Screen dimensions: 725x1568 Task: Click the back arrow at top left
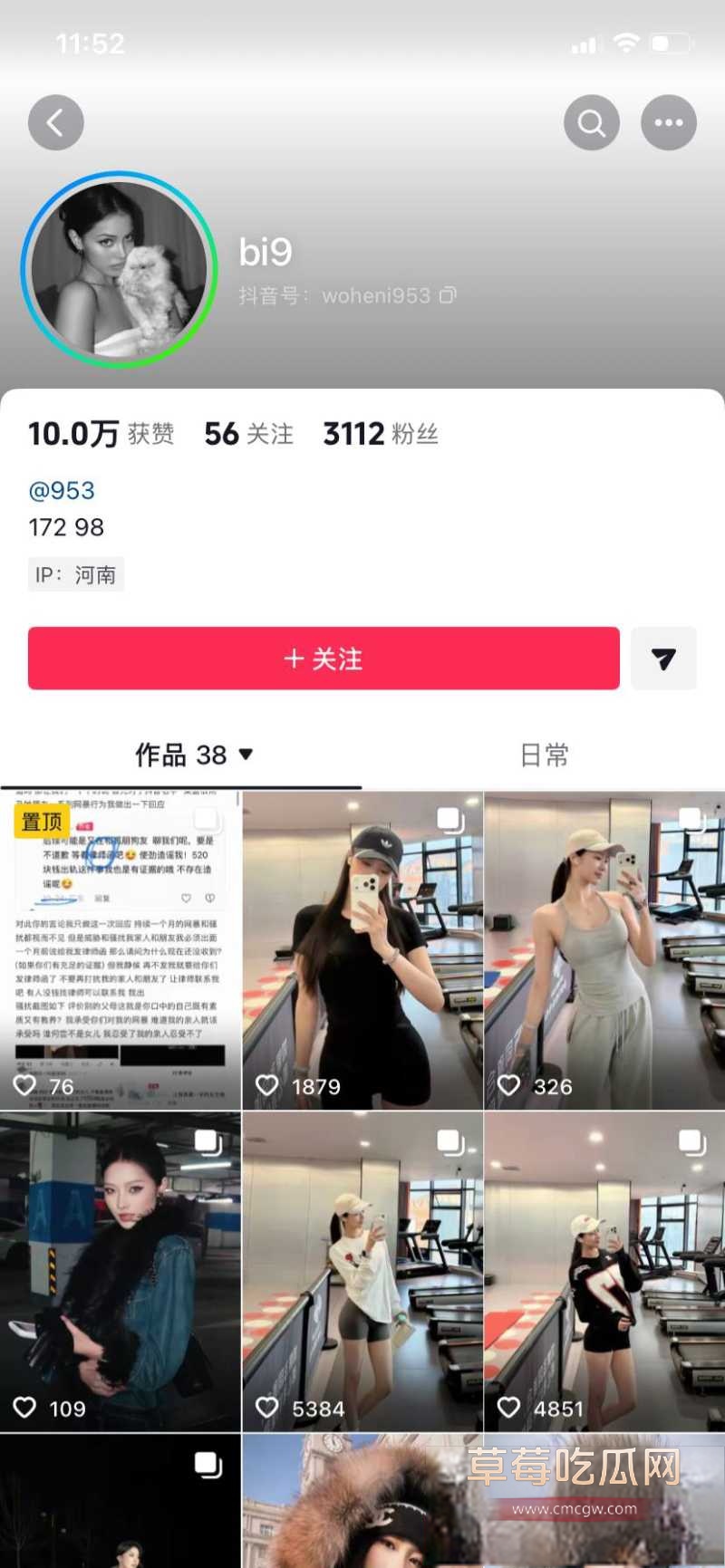[56, 121]
